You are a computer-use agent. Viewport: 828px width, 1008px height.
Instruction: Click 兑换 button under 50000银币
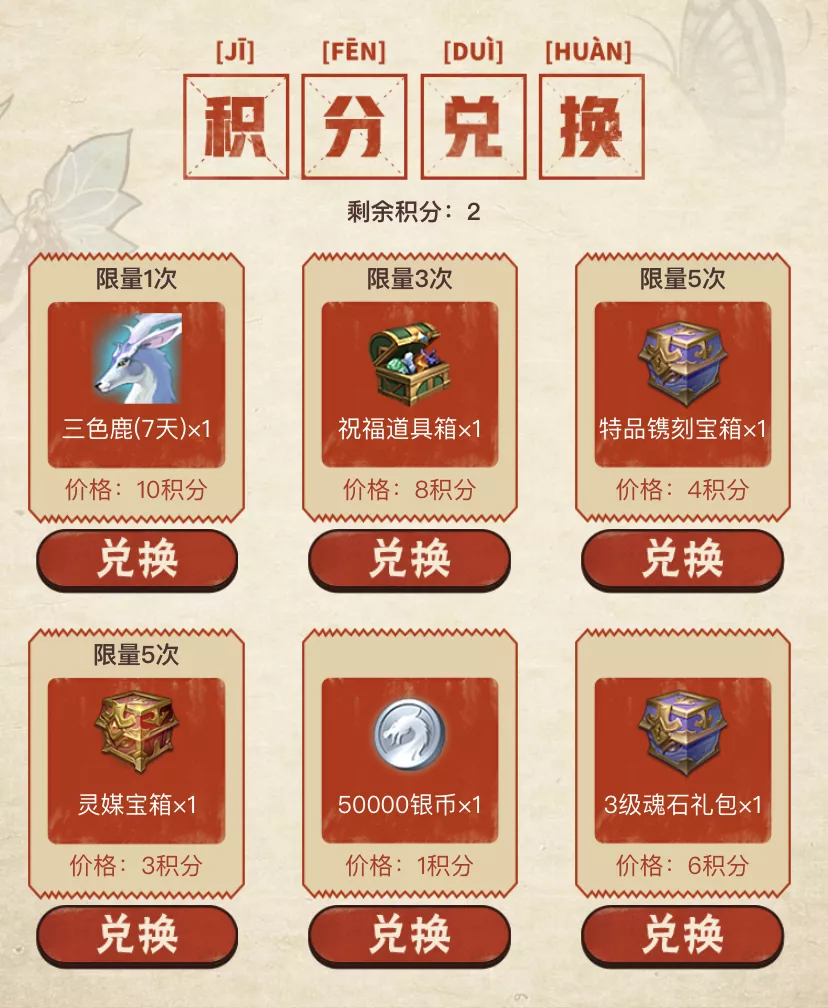coord(409,938)
